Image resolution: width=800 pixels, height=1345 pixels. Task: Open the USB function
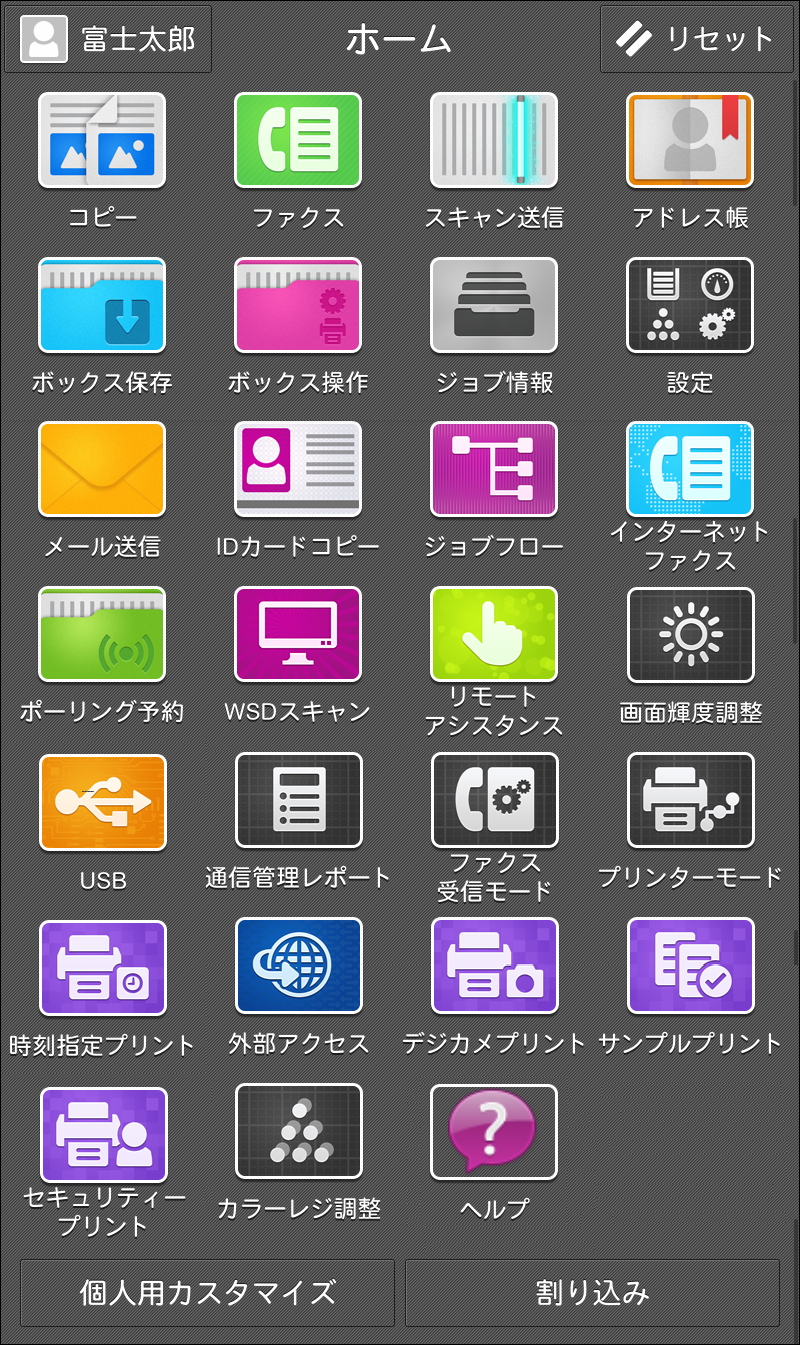[x=102, y=802]
